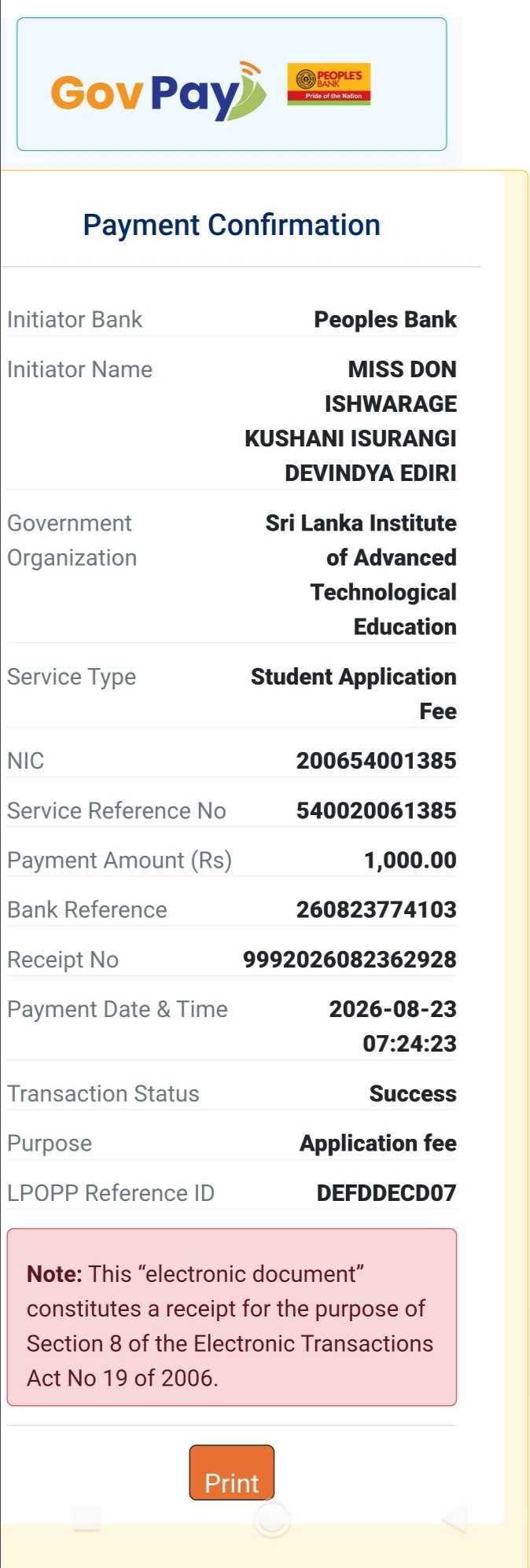Open recent apps from navigation bar

coord(86,1518)
